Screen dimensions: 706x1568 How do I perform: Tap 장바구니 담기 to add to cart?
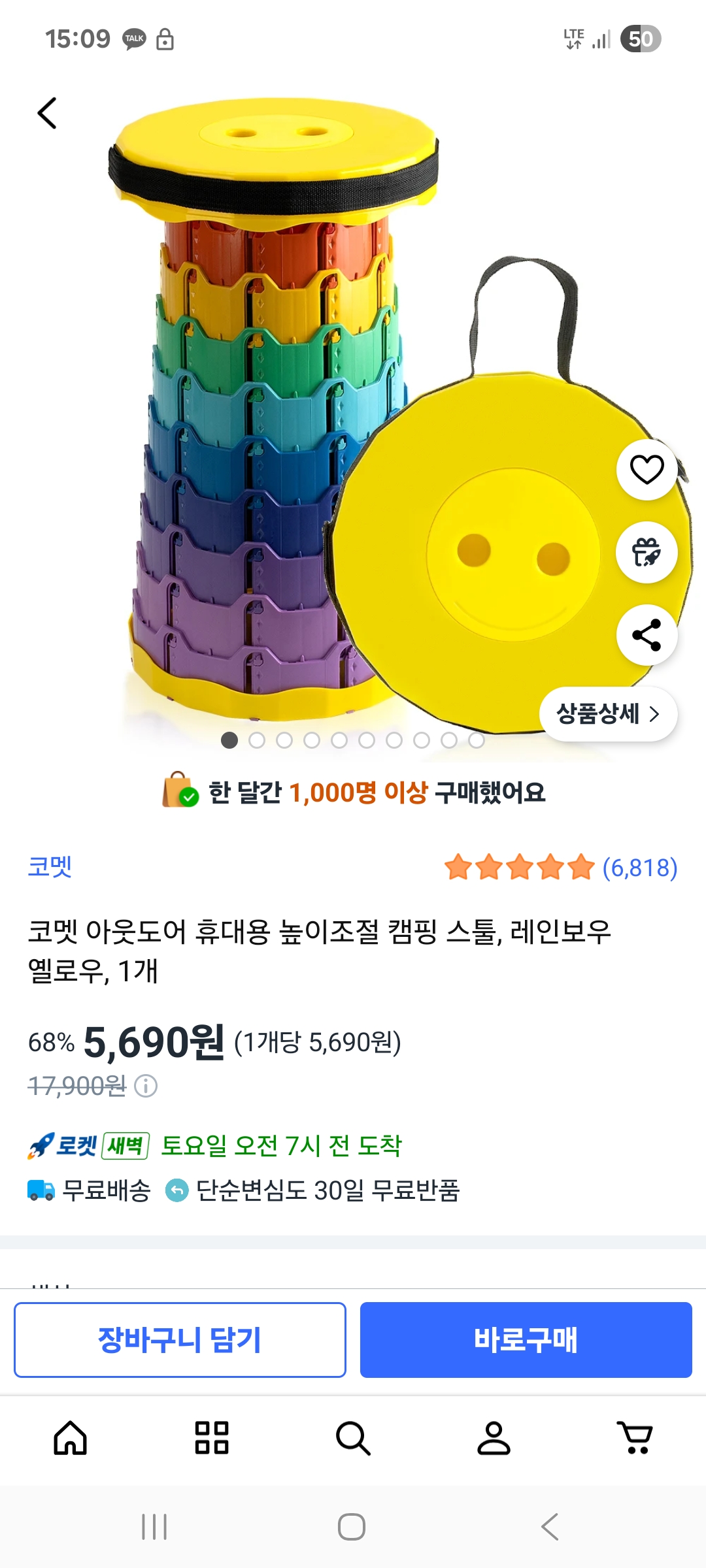click(x=180, y=1339)
